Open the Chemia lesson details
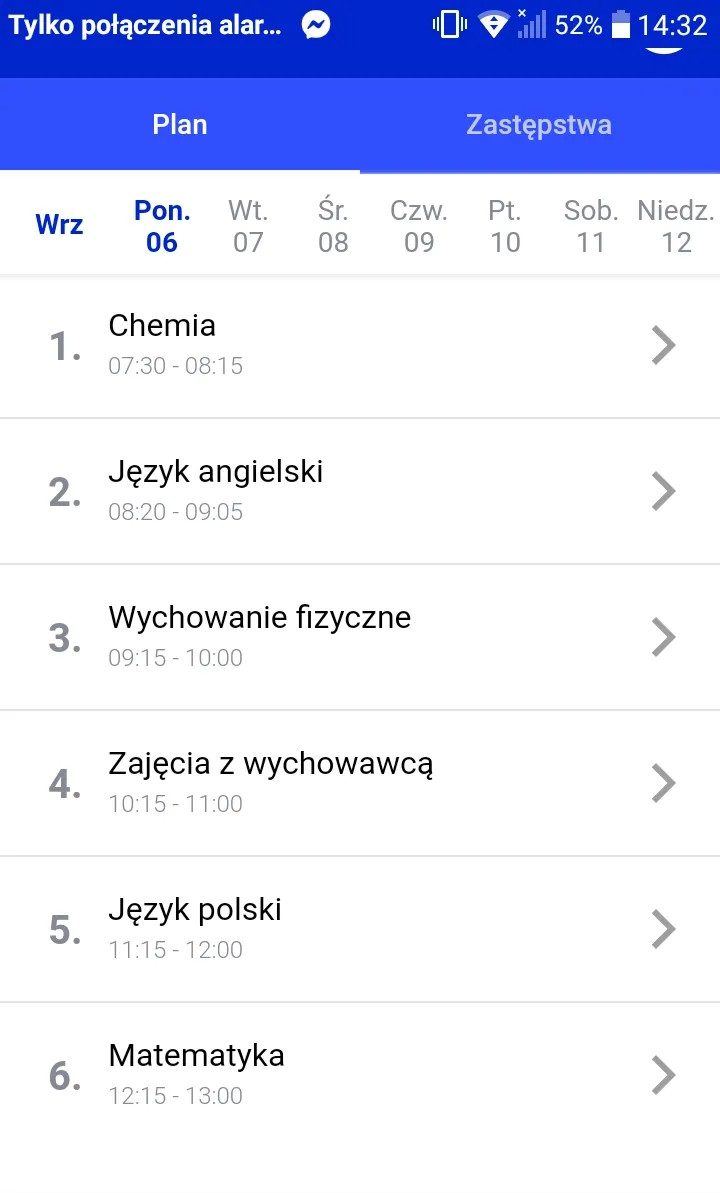Viewport: 720px width, 1193px height. [360, 345]
